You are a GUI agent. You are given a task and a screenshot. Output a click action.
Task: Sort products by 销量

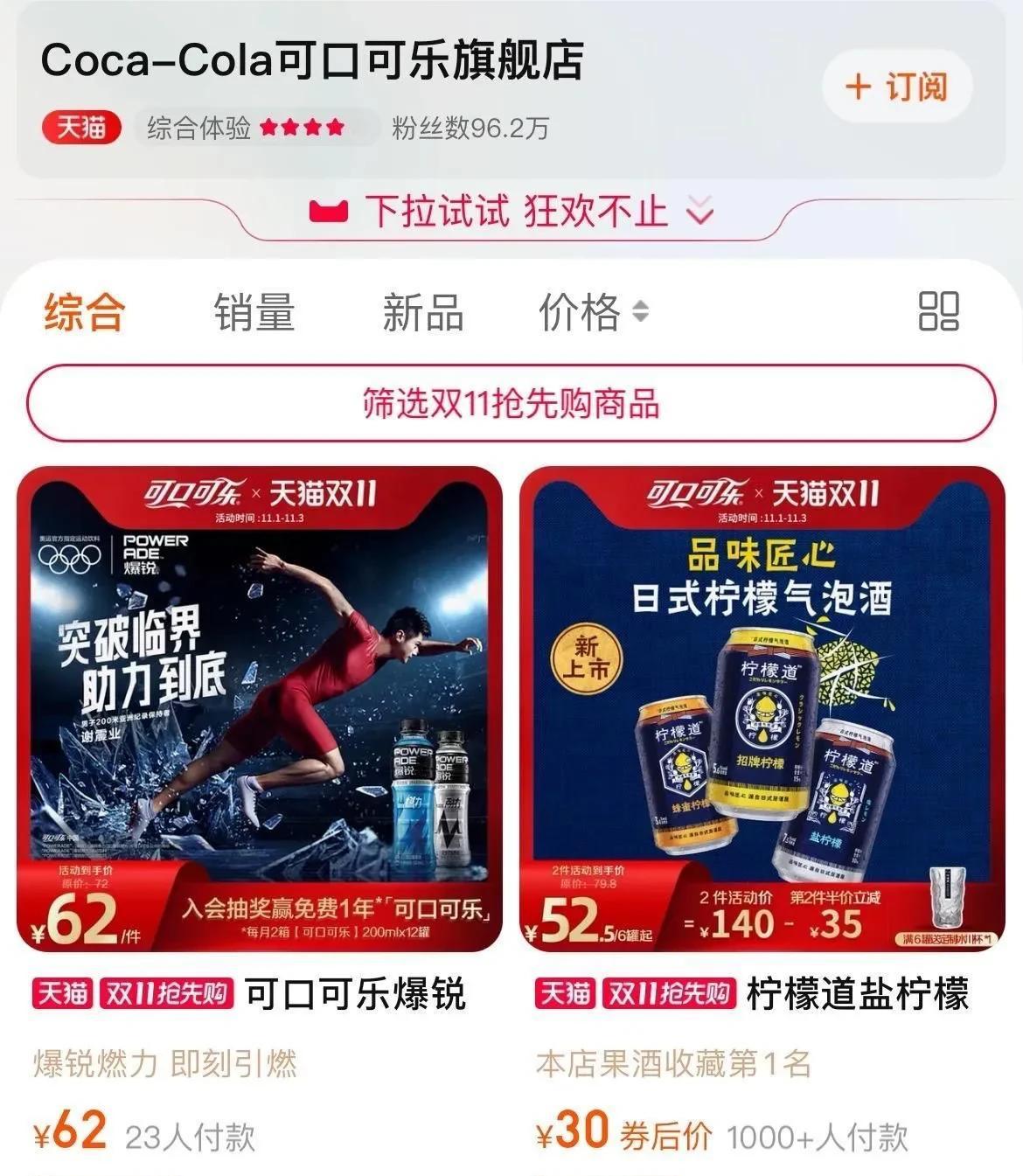point(254,312)
